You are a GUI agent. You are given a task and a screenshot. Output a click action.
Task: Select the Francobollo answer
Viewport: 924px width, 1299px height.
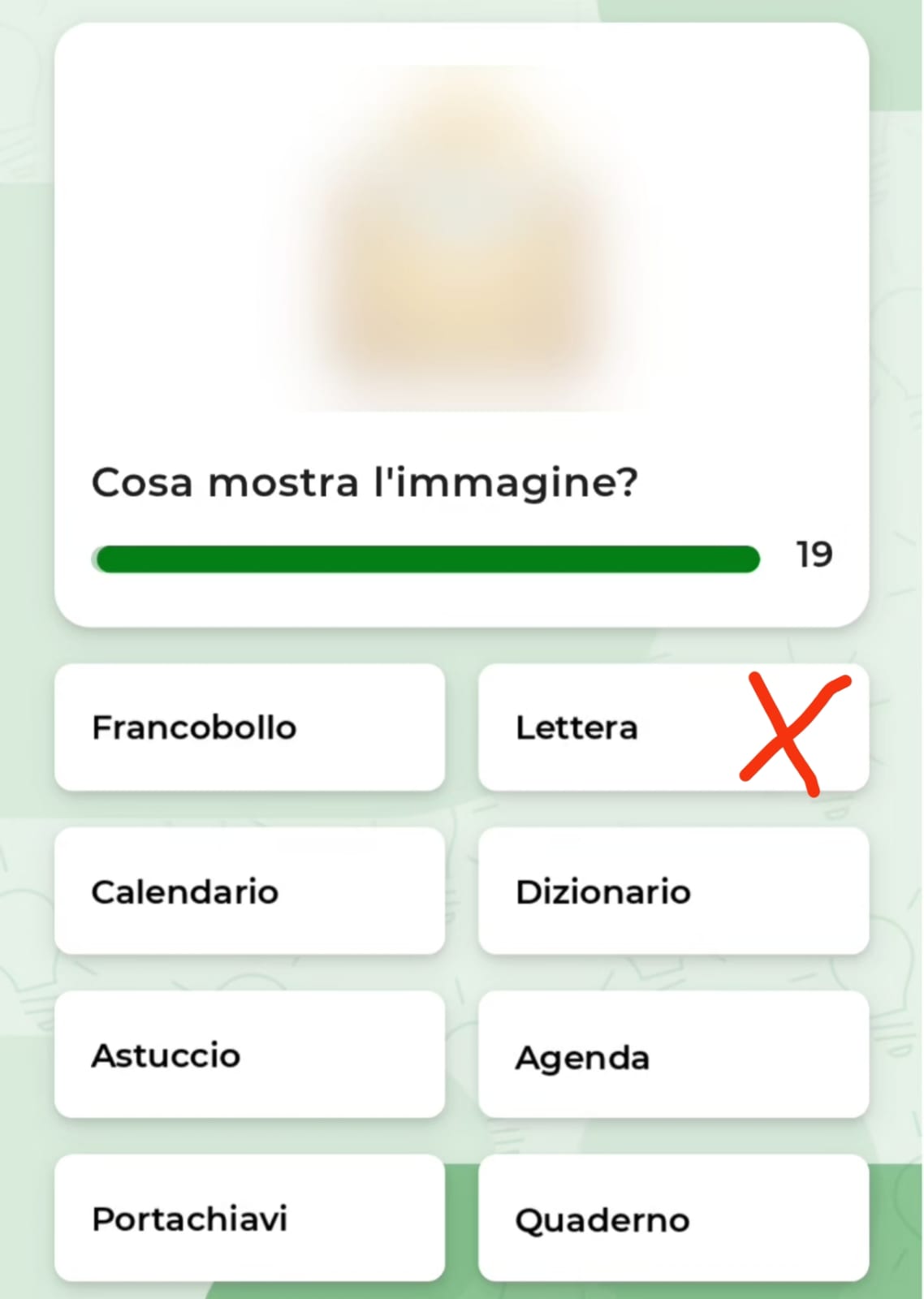249,727
